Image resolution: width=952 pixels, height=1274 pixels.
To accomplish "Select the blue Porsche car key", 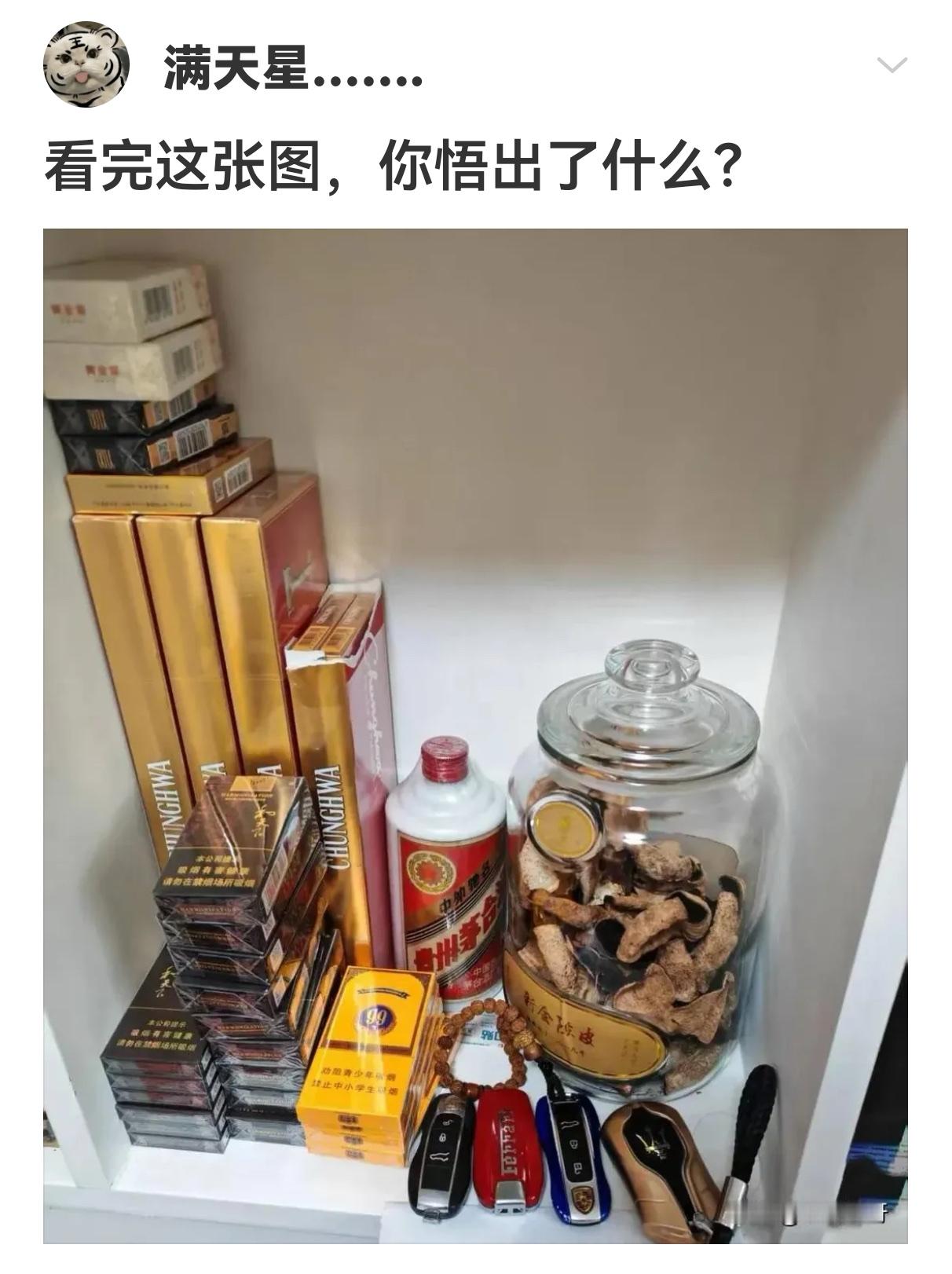I will click(x=573, y=1155).
